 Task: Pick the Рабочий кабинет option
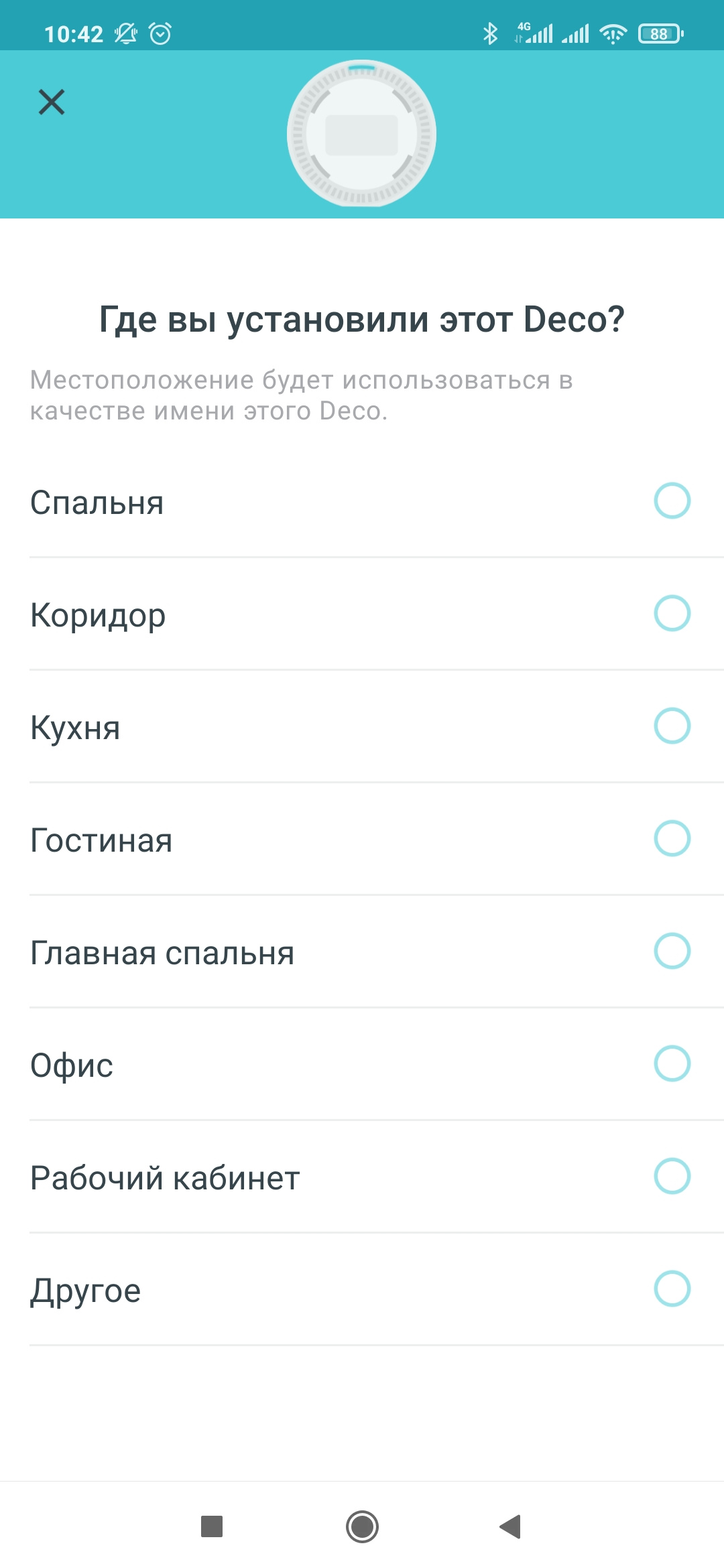pos(672,1176)
